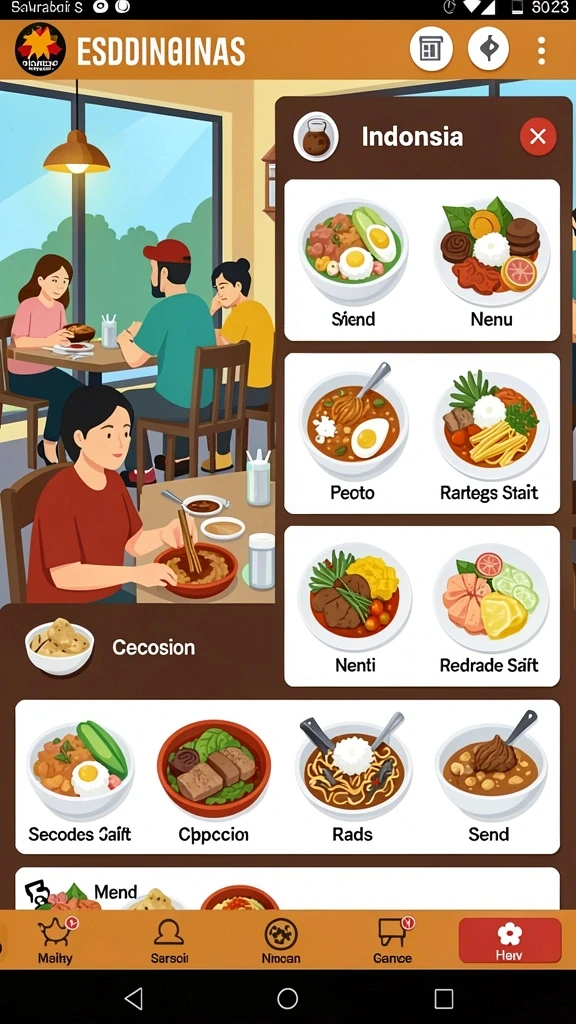Switch to the Meihy tab
The height and width of the screenshot is (1024, 576).
56,940
